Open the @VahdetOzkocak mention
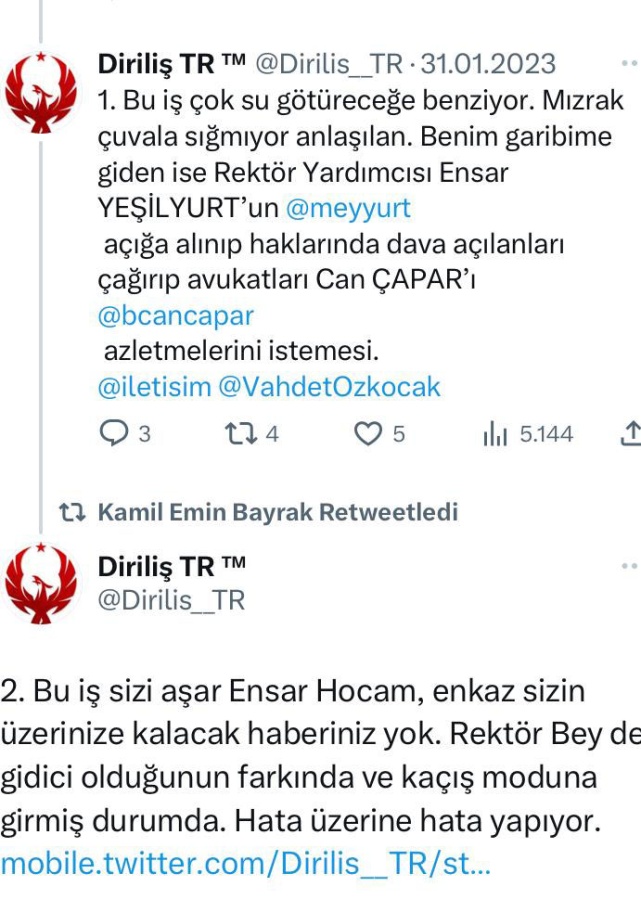The image size is (641, 899). (x=328, y=388)
